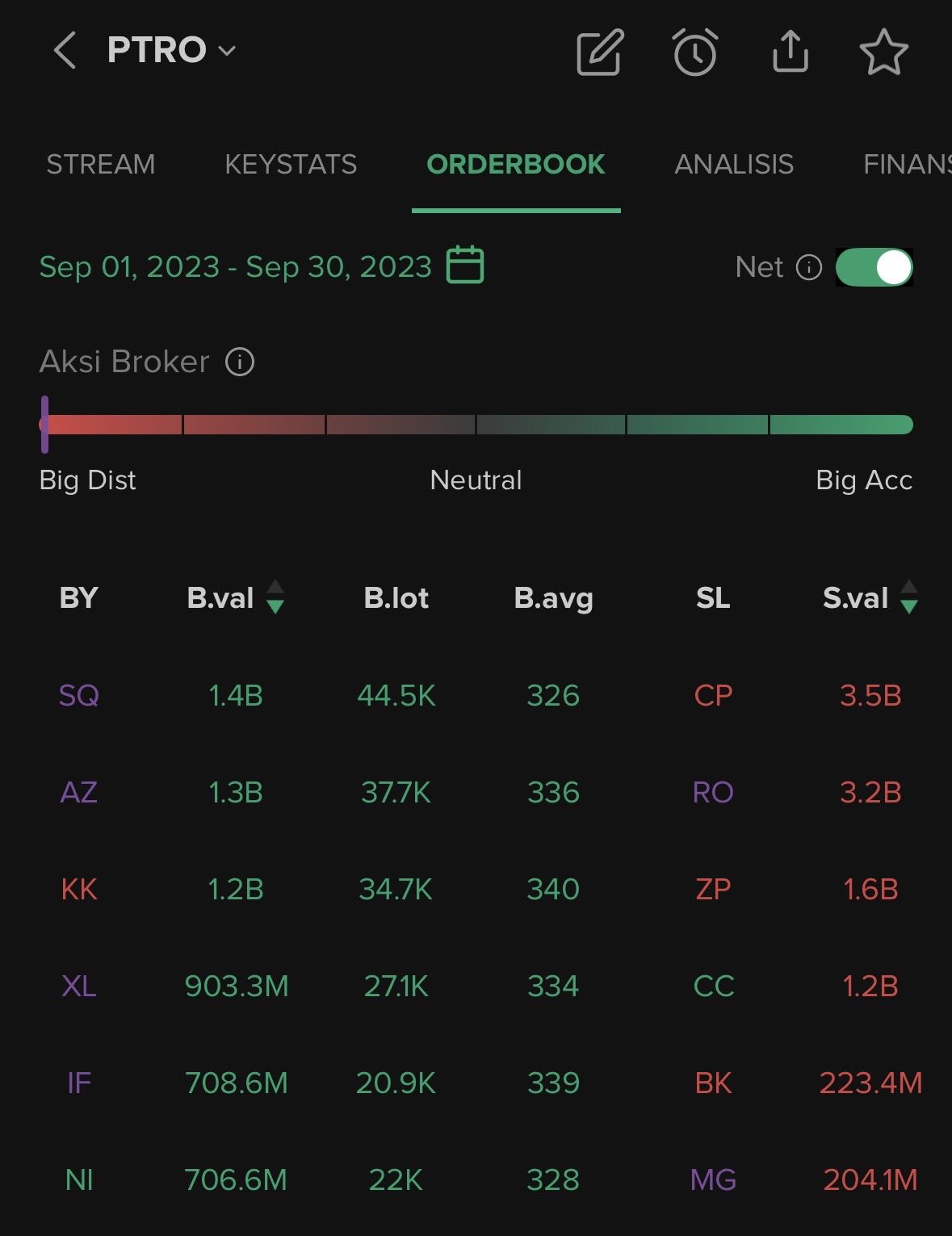Write a new note or post
Viewport: 952px width, 1236px height.
pyautogui.click(x=600, y=52)
